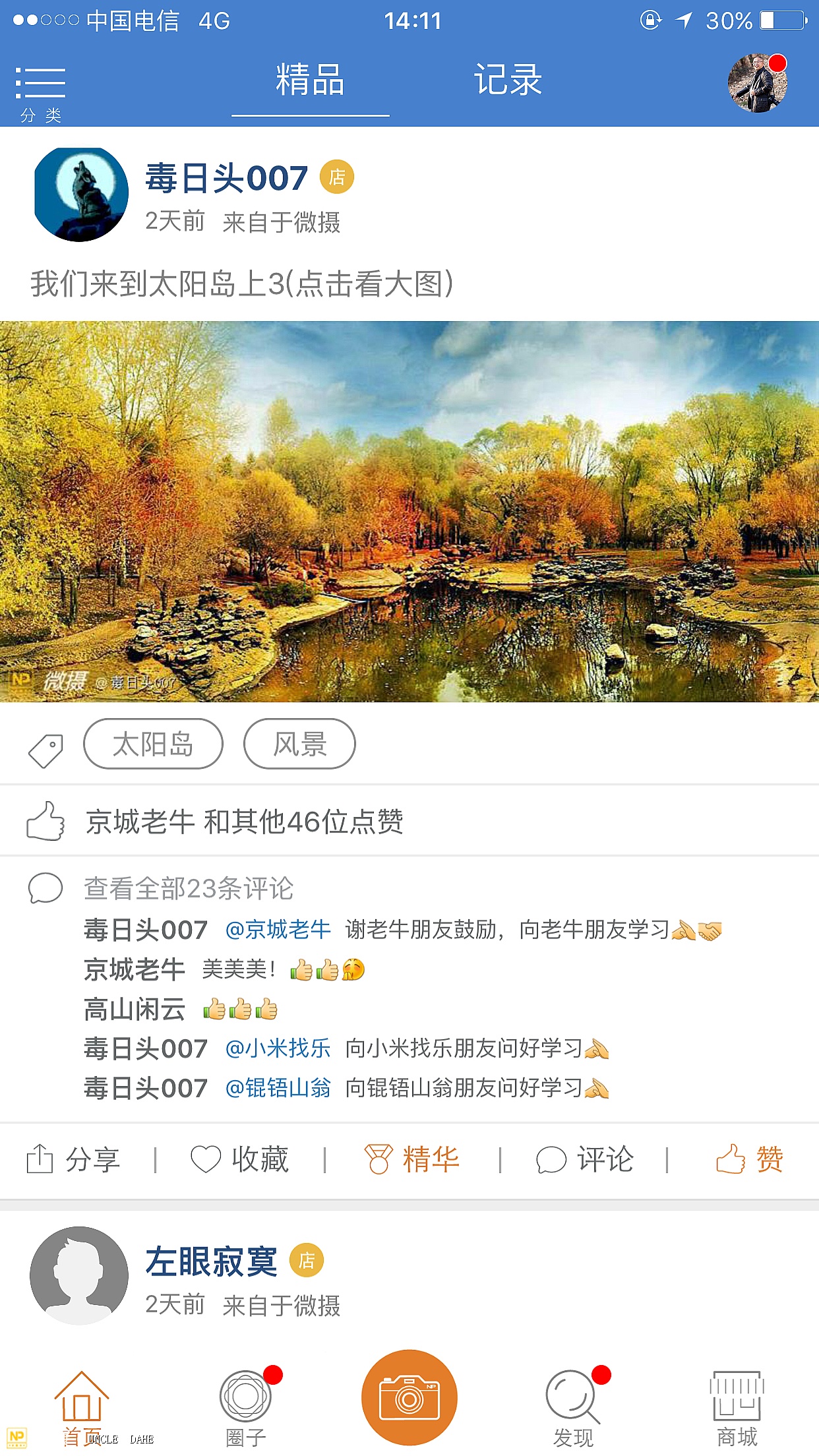The width and height of the screenshot is (819, 1456).
Task: Write a comment via 评论 button
Action: pyautogui.click(x=585, y=1159)
